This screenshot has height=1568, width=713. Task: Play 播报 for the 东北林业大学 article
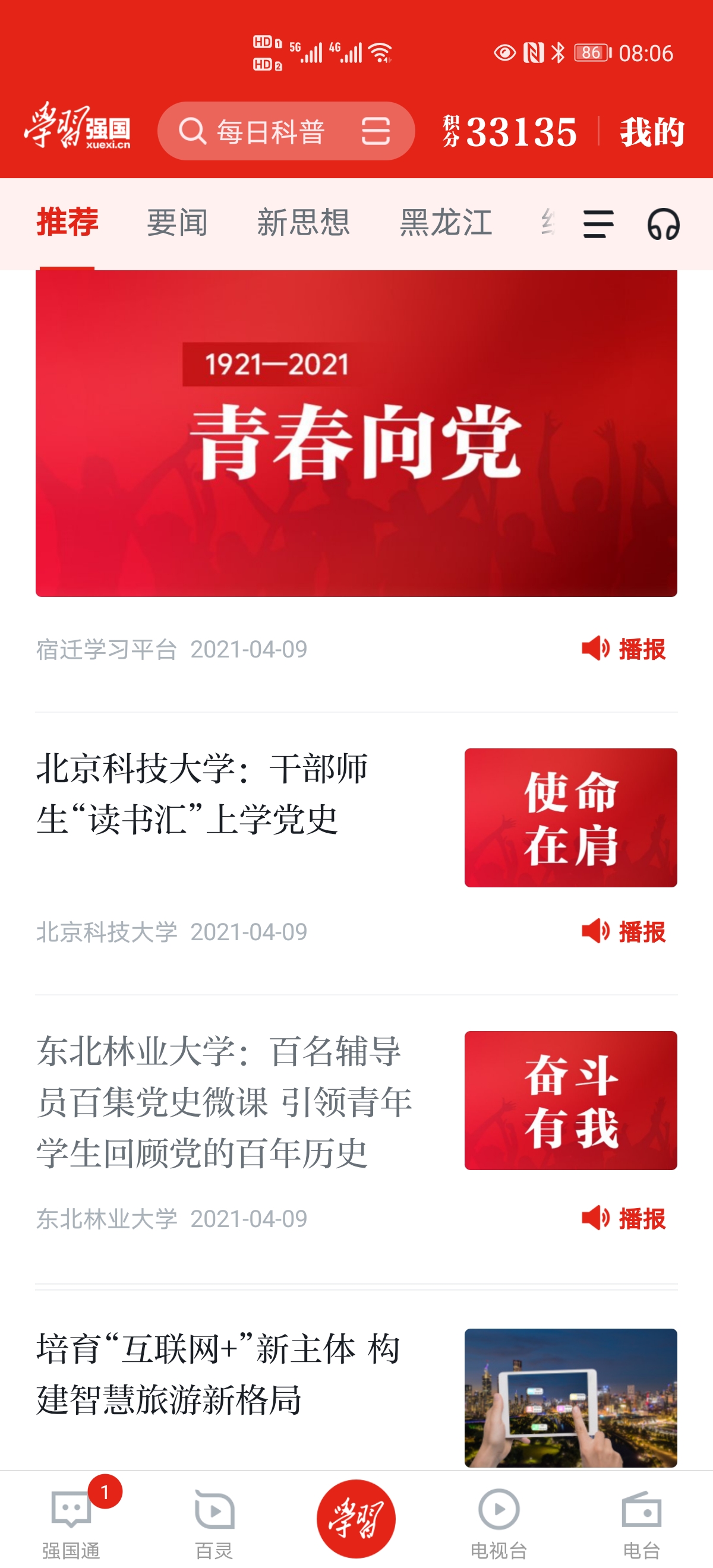(624, 1219)
